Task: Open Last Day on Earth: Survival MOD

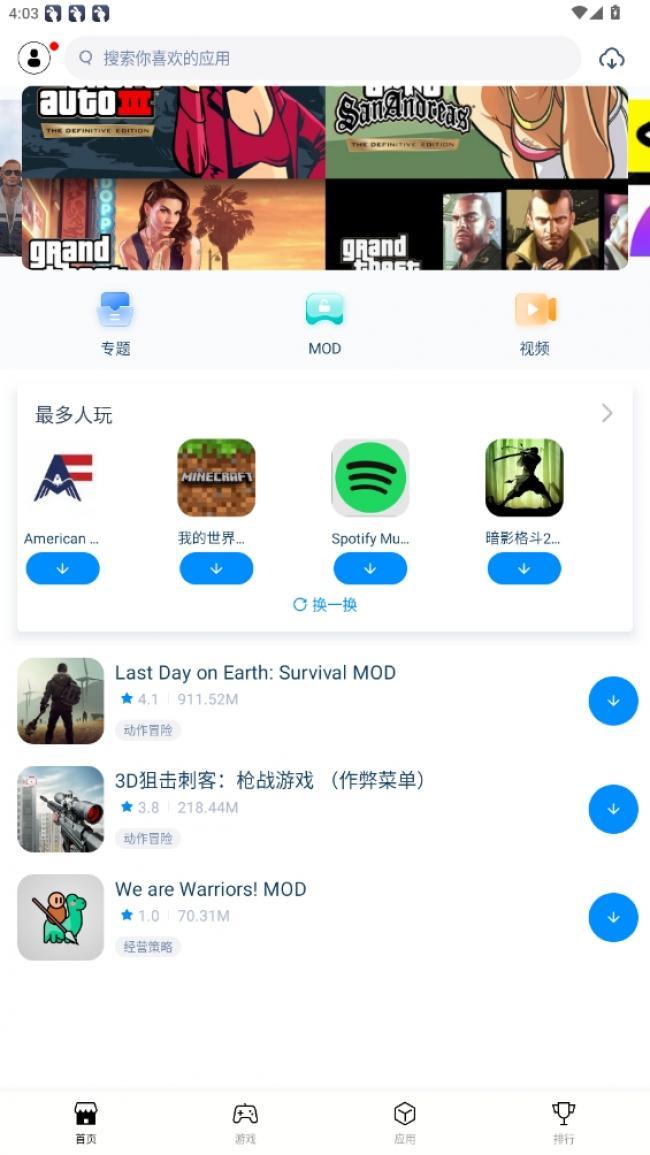Action: pyautogui.click(x=255, y=673)
